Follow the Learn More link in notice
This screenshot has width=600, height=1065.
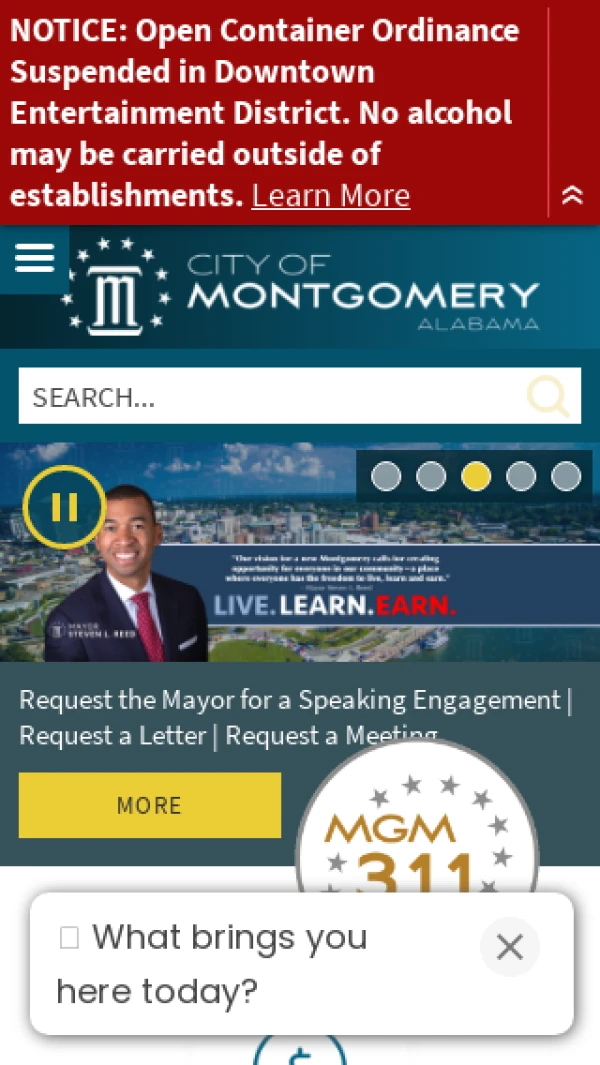(x=330, y=195)
